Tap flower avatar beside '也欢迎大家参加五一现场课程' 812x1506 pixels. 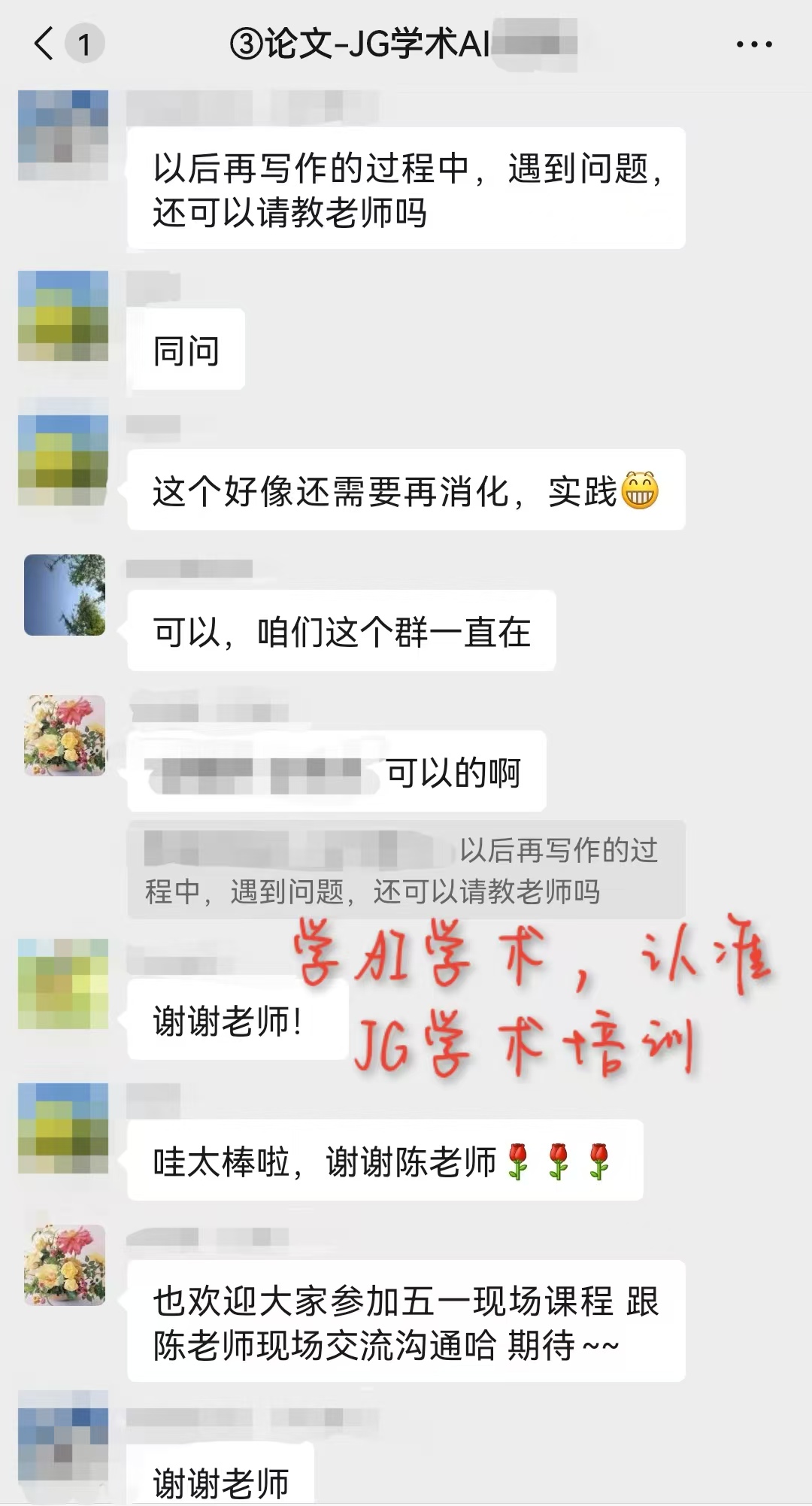click(65, 1265)
